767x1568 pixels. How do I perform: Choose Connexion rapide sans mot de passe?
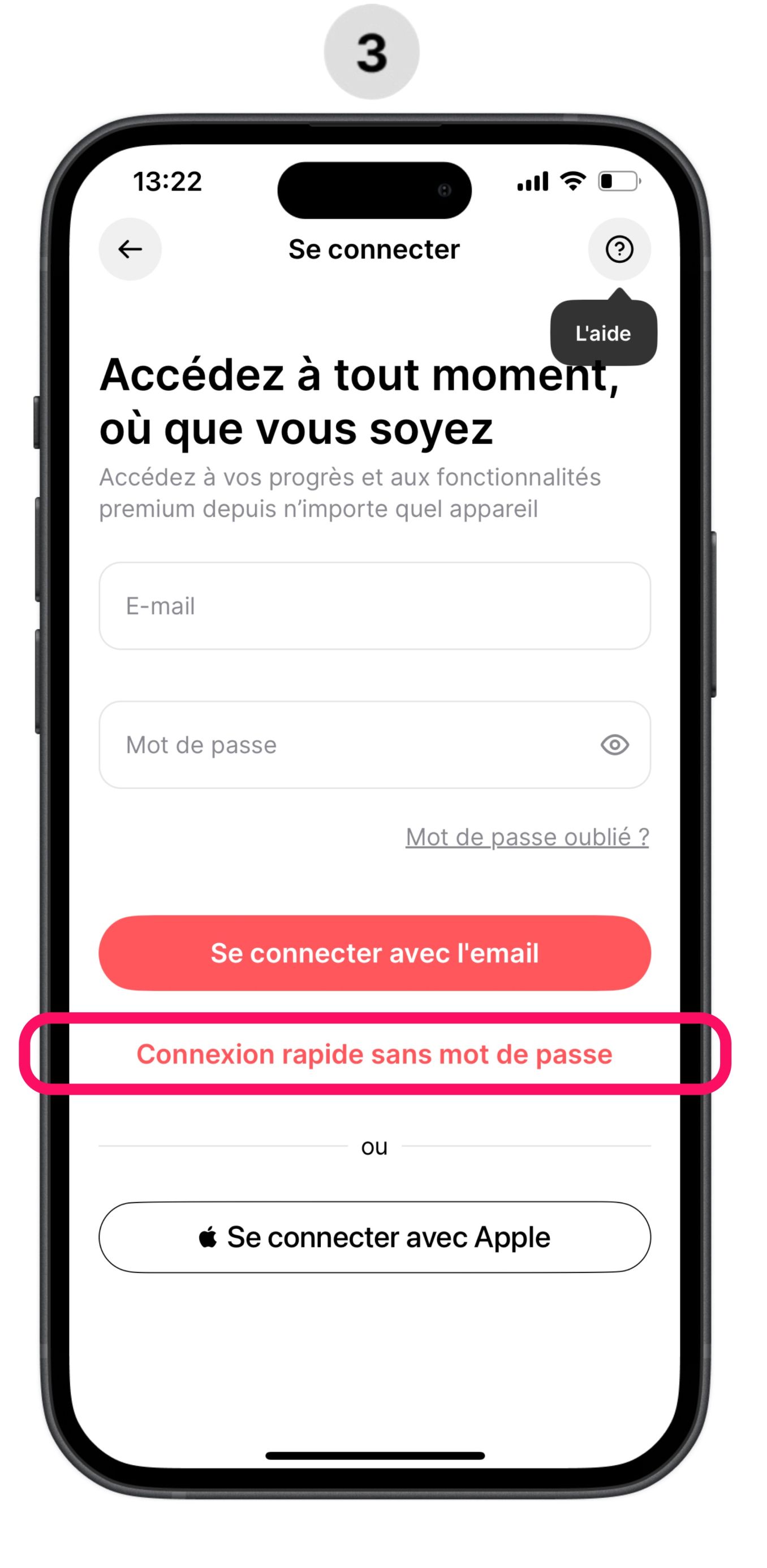(374, 1053)
